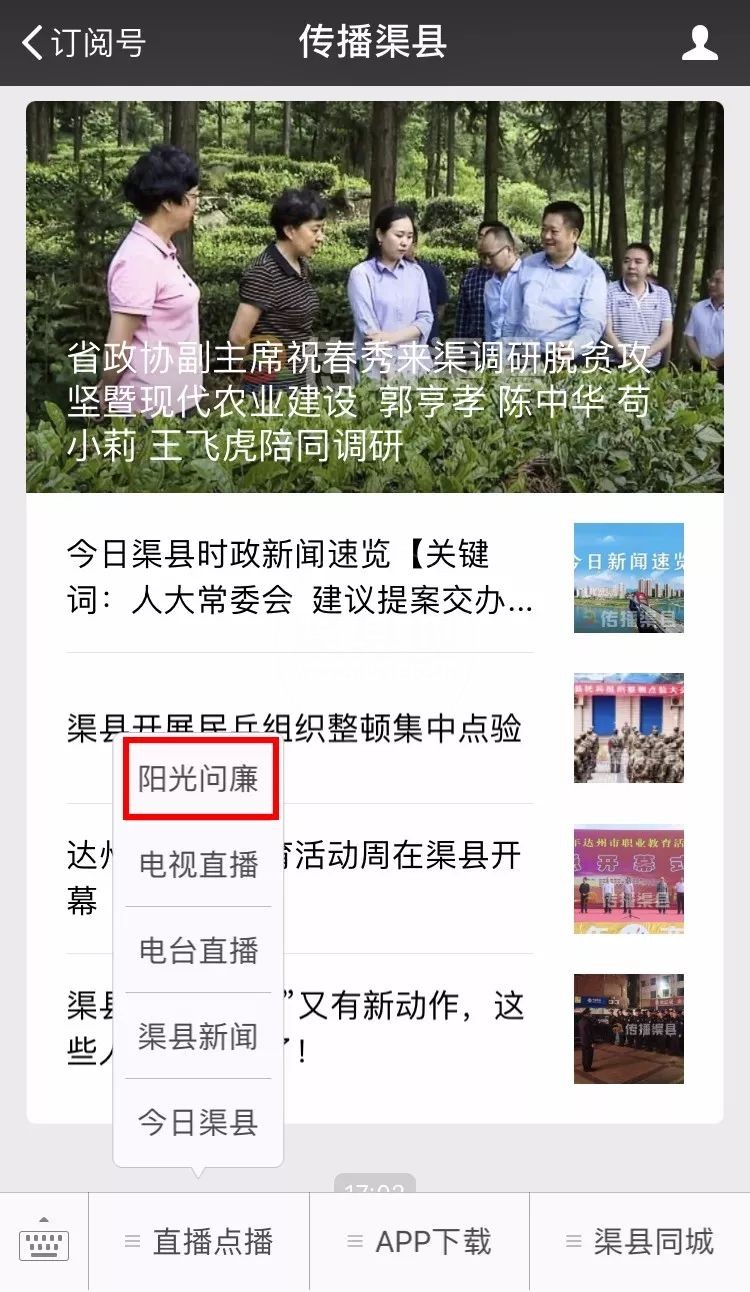
Task: Open the 渠县同城 bottom menu
Action: [639, 1242]
